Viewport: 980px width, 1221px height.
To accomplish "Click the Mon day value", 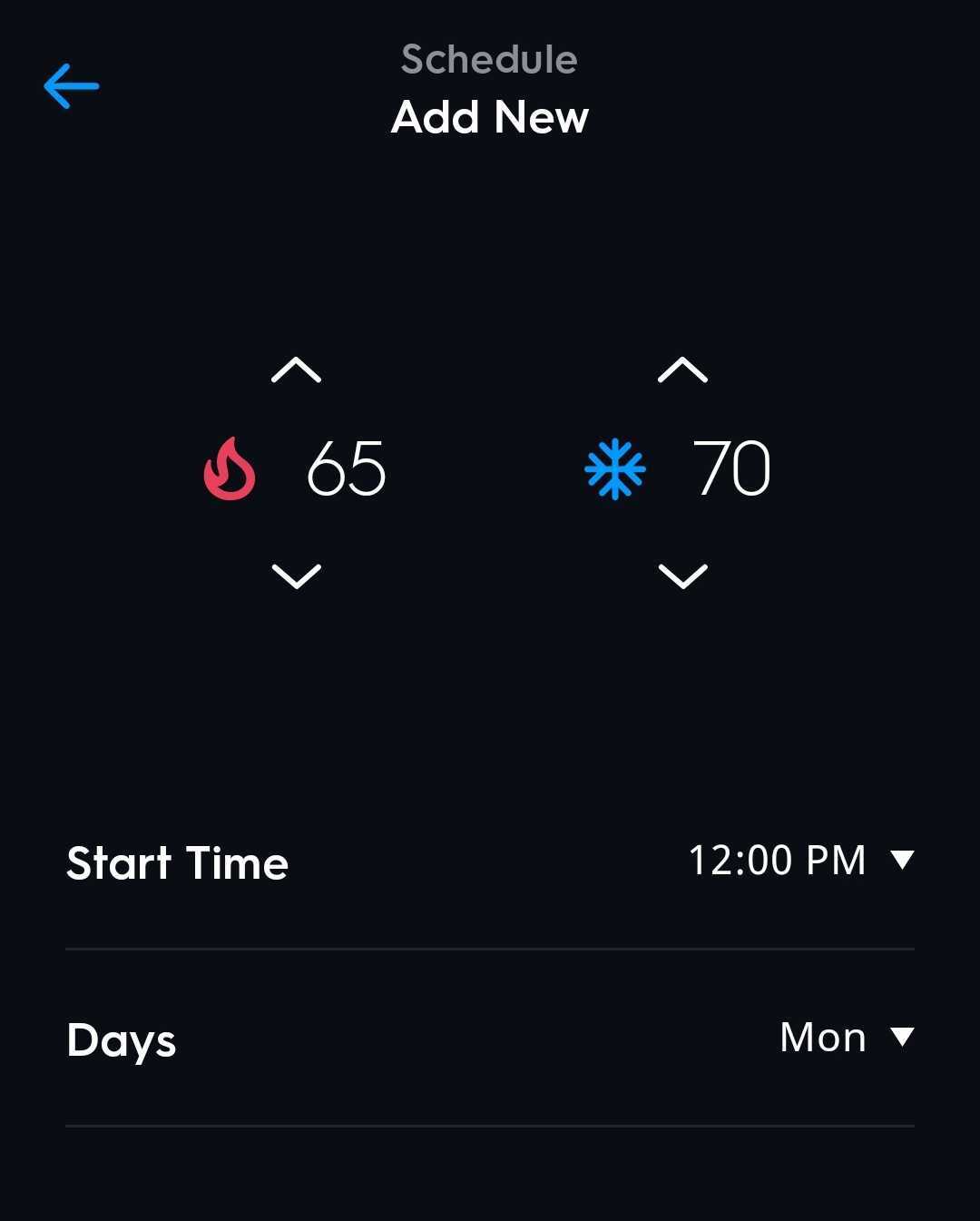I will coord(822,1038).
